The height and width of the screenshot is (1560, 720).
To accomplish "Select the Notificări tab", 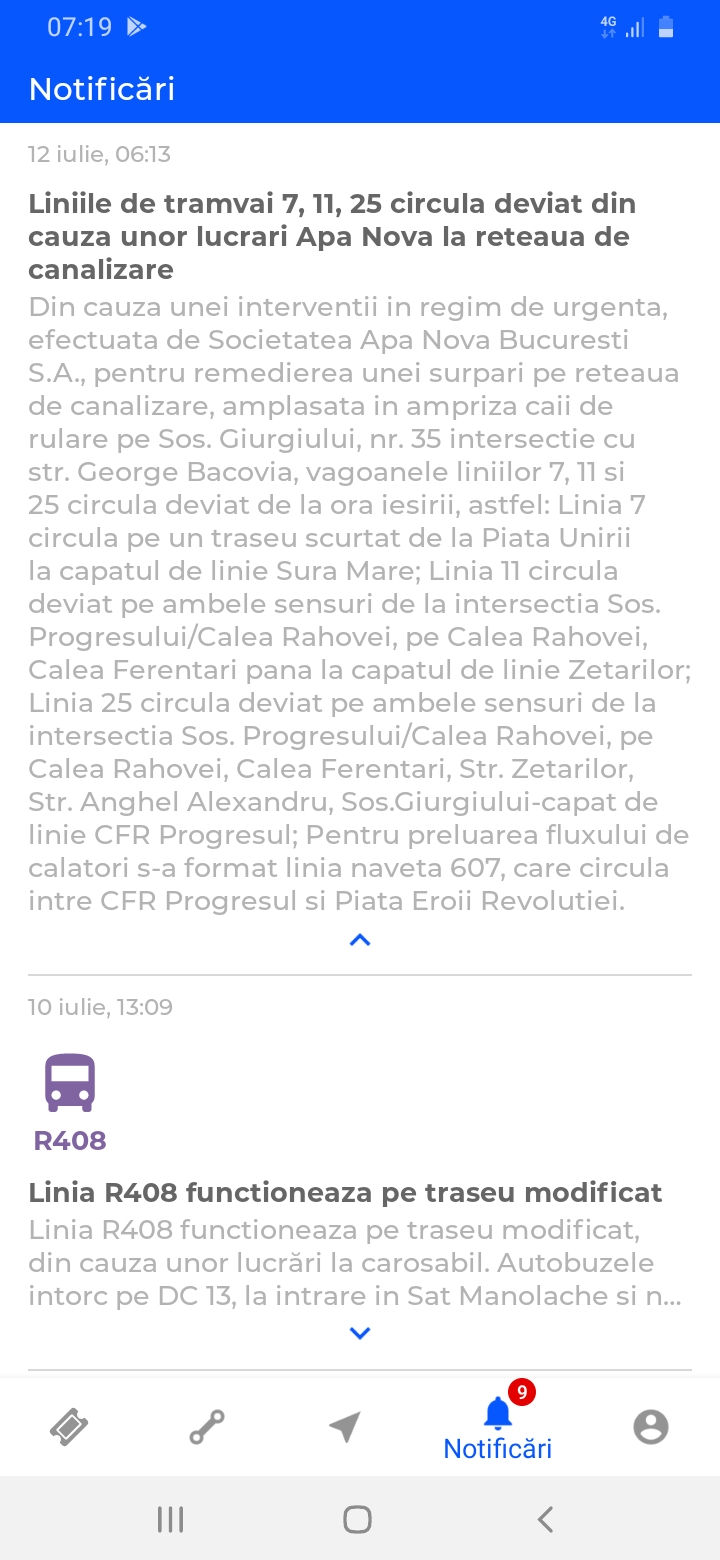I will tap(498, 1428).
